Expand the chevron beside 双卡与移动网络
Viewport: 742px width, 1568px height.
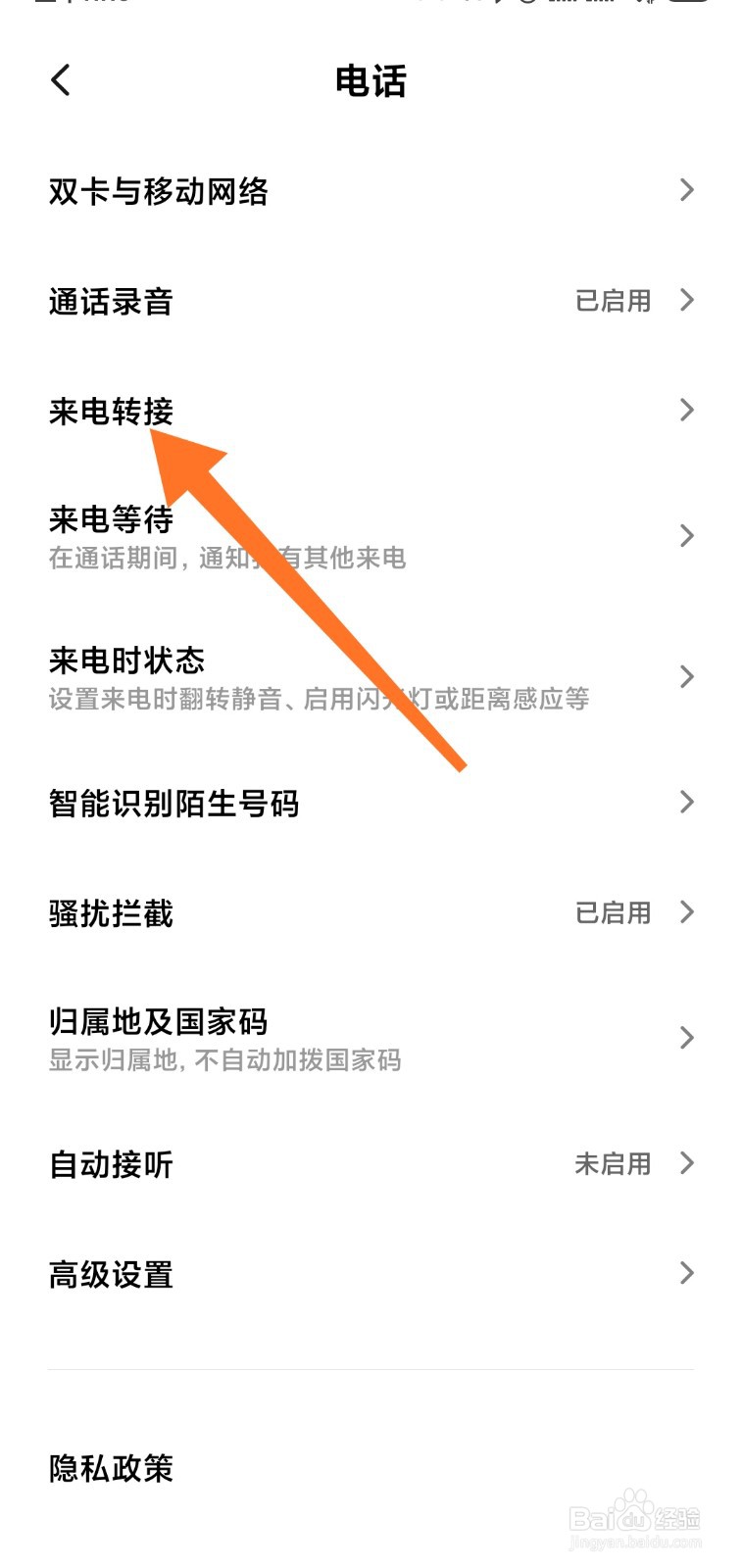pos(686,191)
